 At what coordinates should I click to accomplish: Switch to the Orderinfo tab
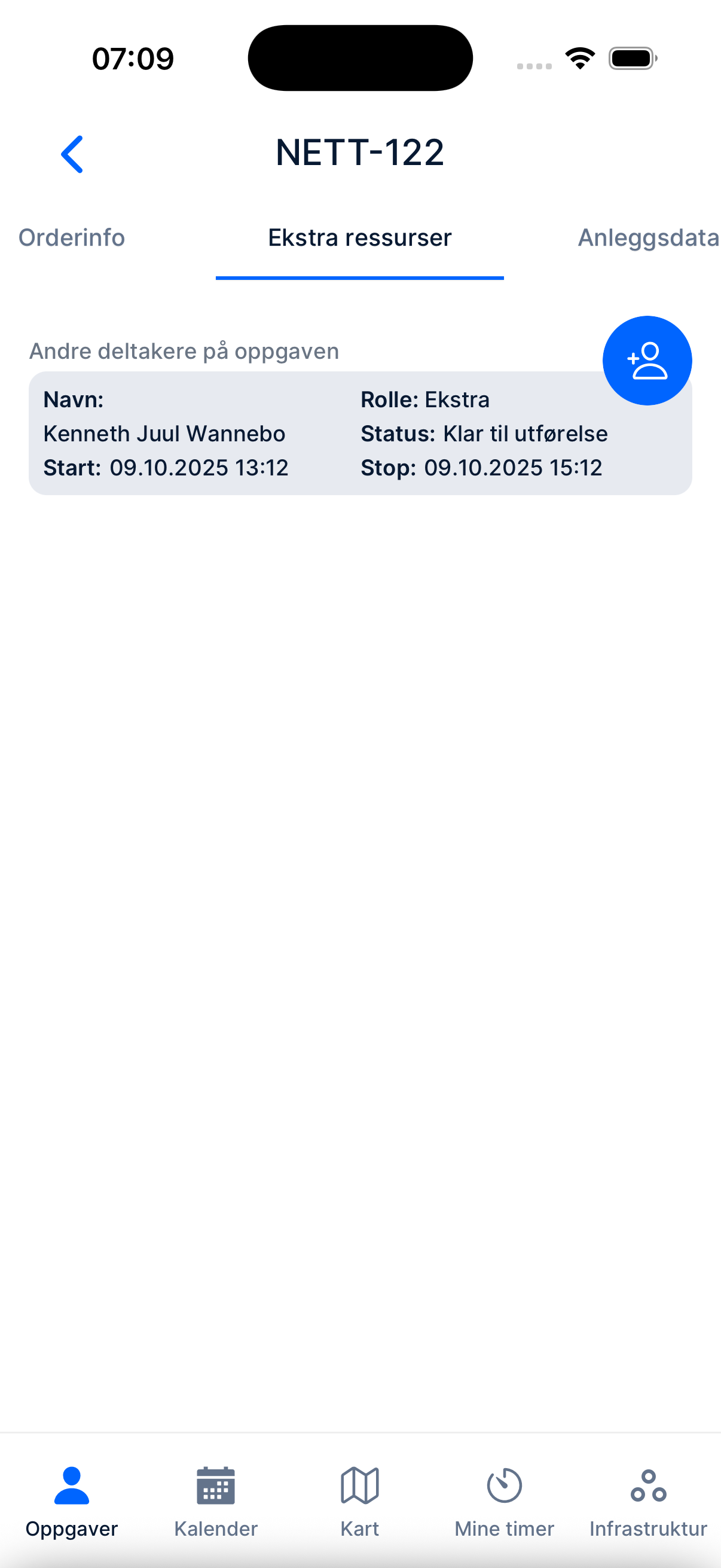coord(71,238)
